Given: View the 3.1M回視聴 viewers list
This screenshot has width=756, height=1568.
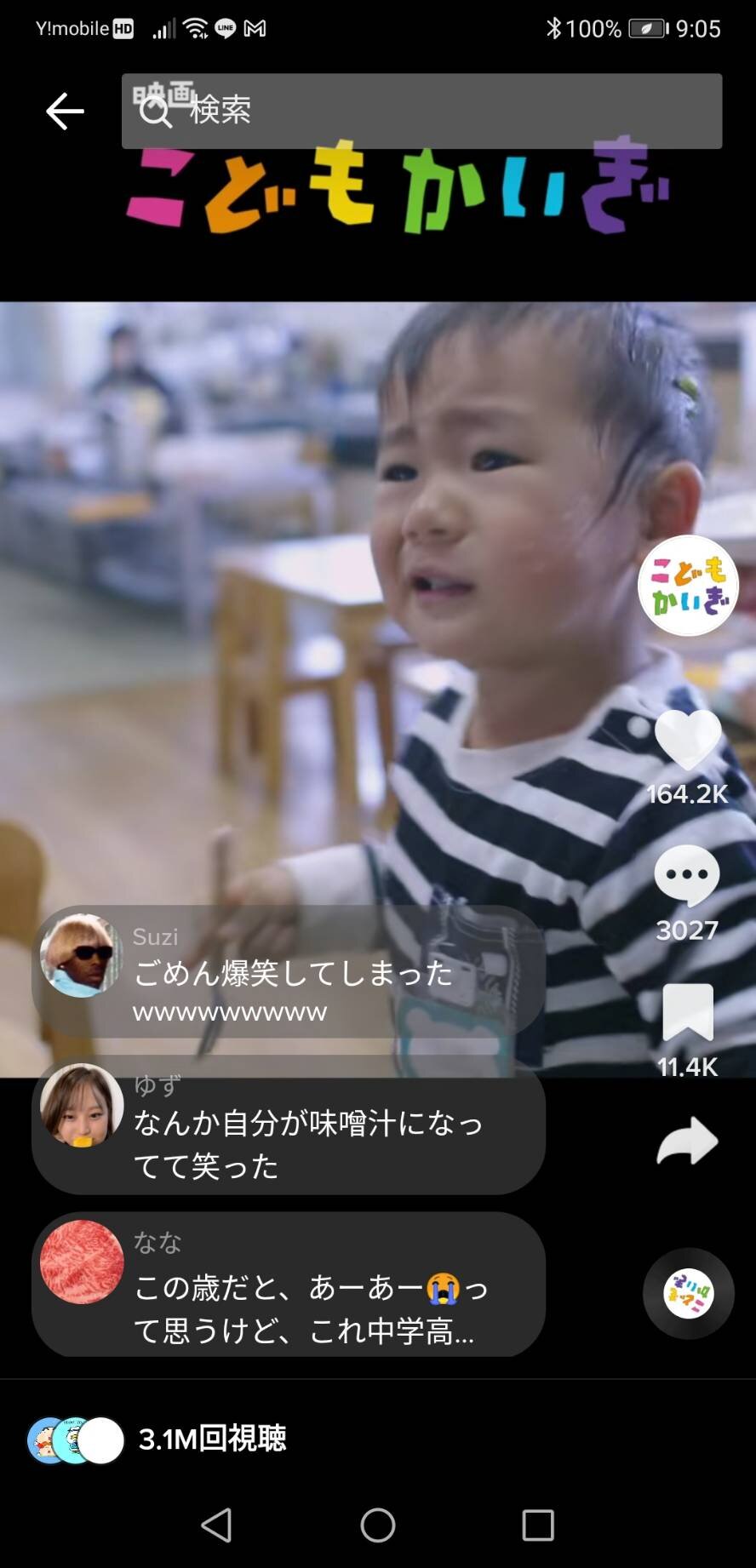Looking at the screenshot, I should [x=157, y=1439].
